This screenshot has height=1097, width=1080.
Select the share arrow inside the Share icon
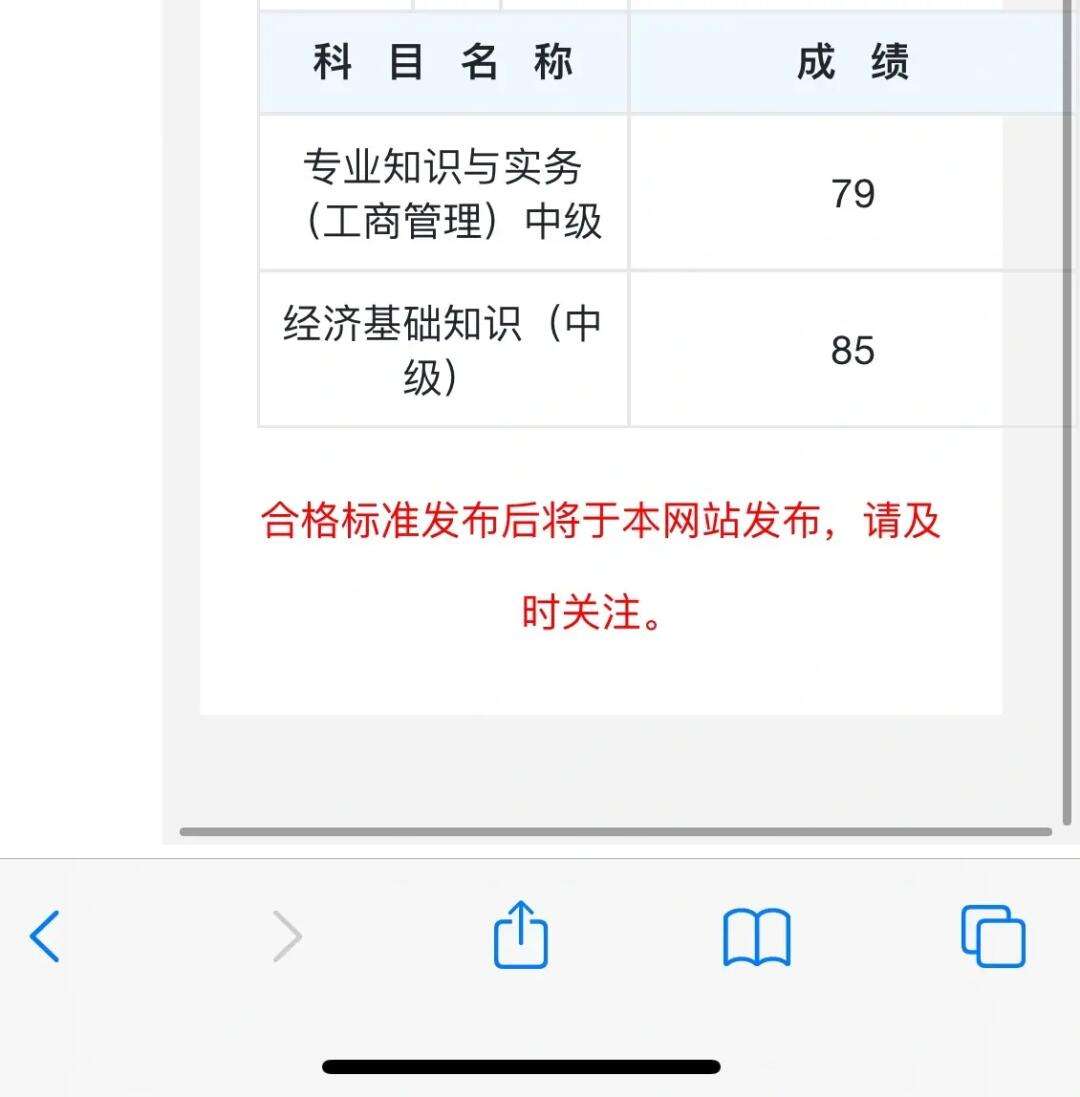pos(520,920)
